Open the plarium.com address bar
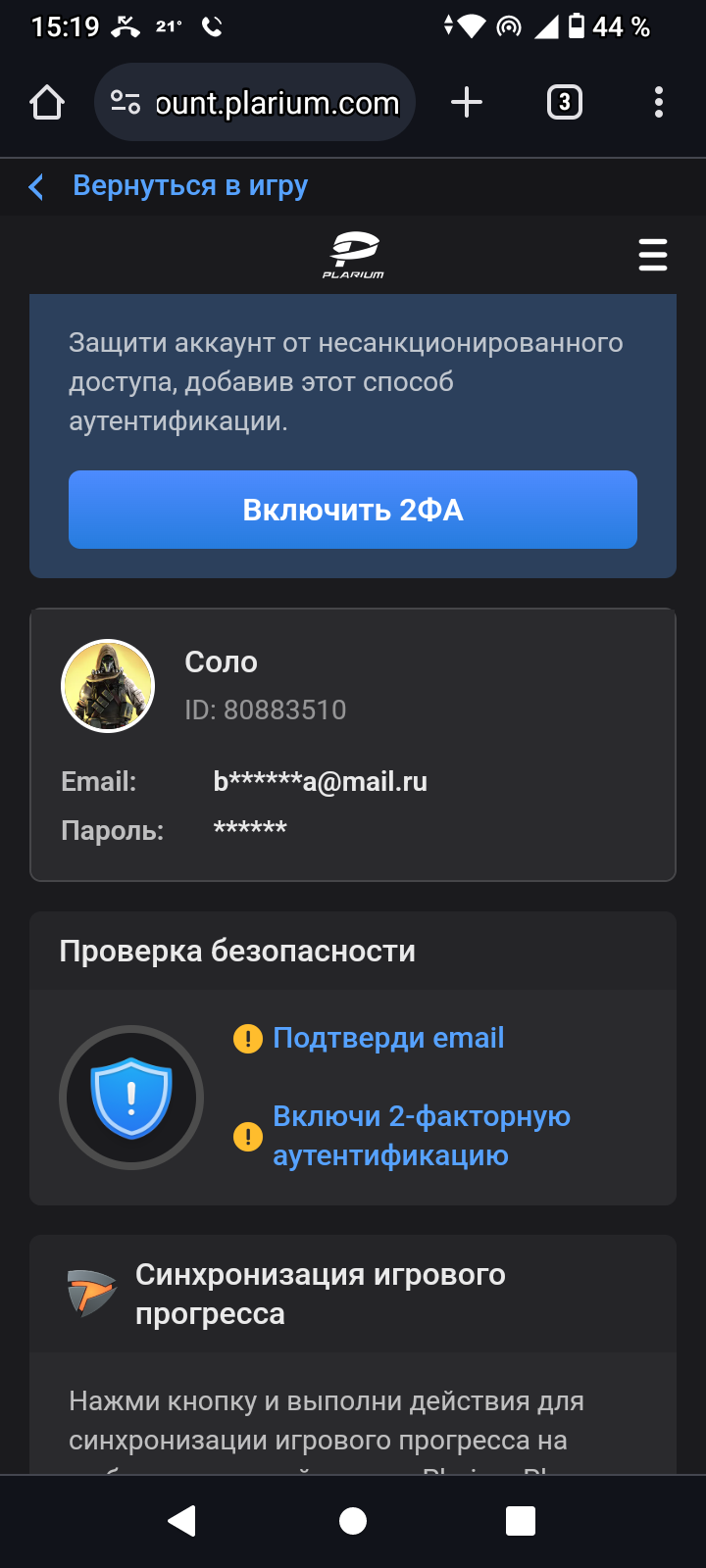This screenshot has height=1568, width=706. 255,102
